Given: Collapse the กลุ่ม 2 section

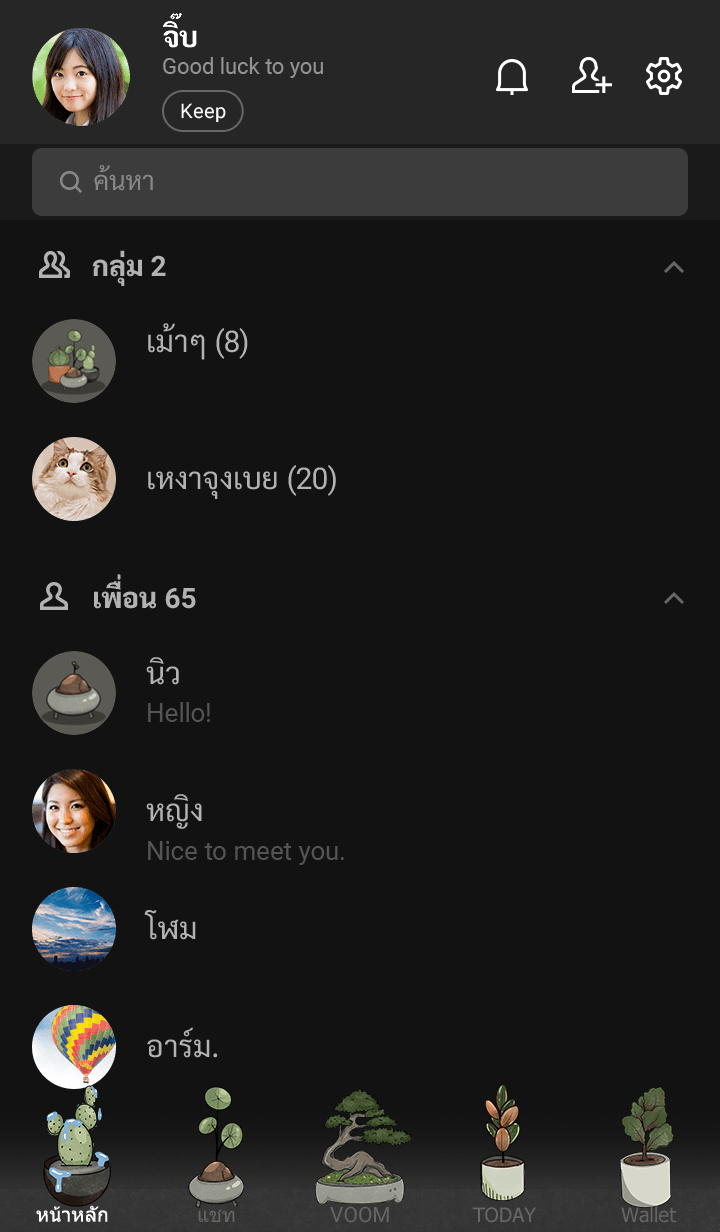Looking at the screenshot, I should (674, 267).
